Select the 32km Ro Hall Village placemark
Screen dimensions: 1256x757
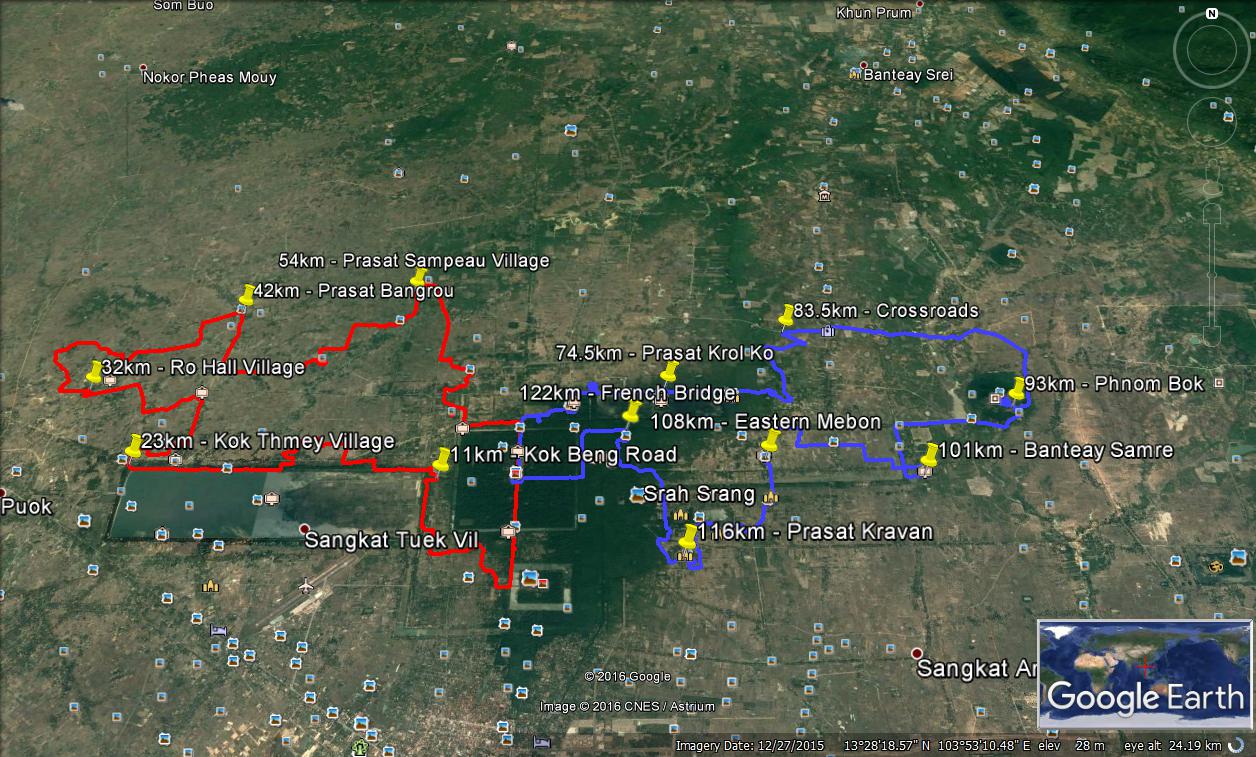pyautogui.click(x=95, y=372)
